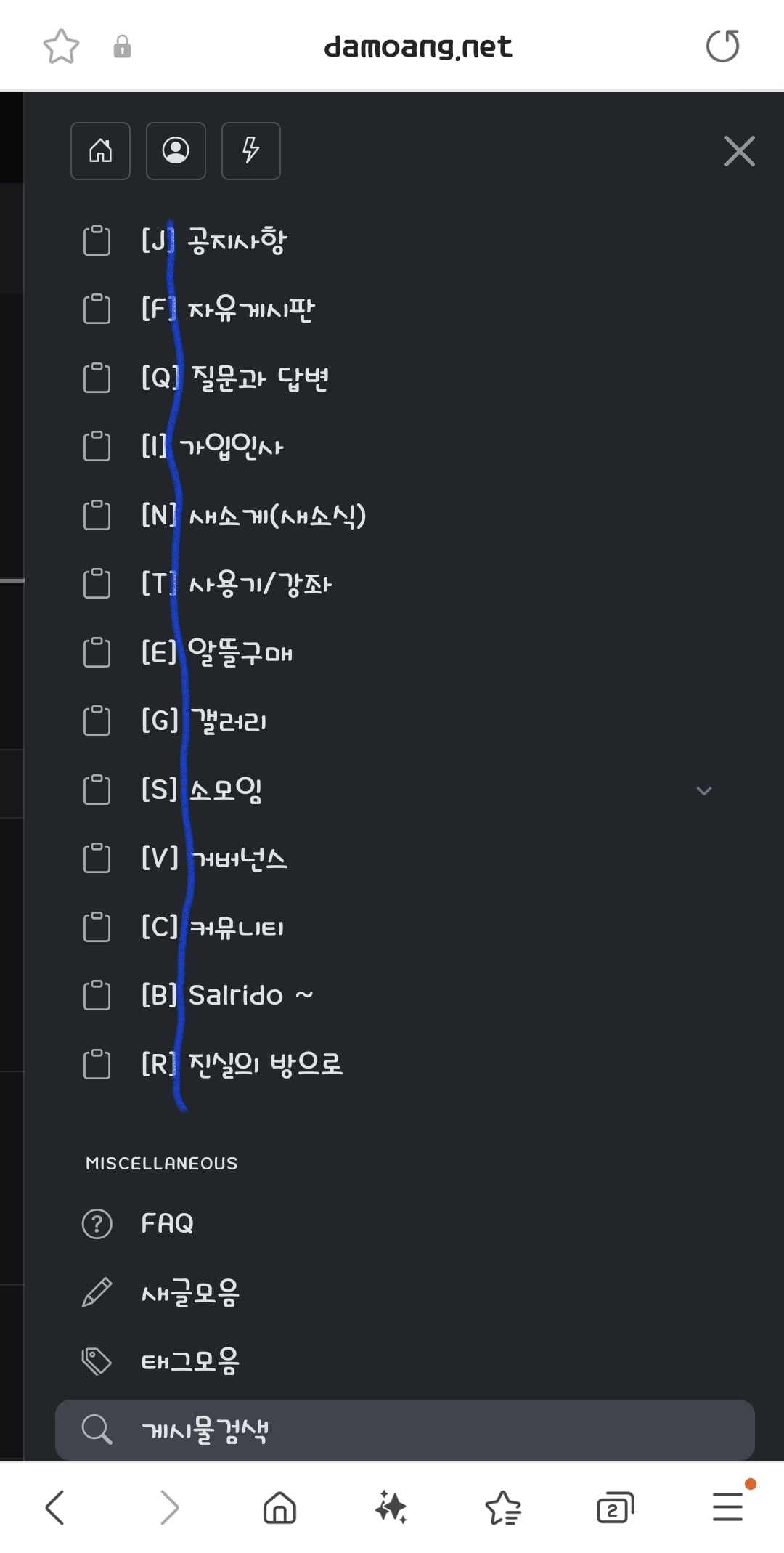Select [E] 알뜰구매
Image resolution: width=784 pixels, height=1553 pixels.
click(188, 652)
